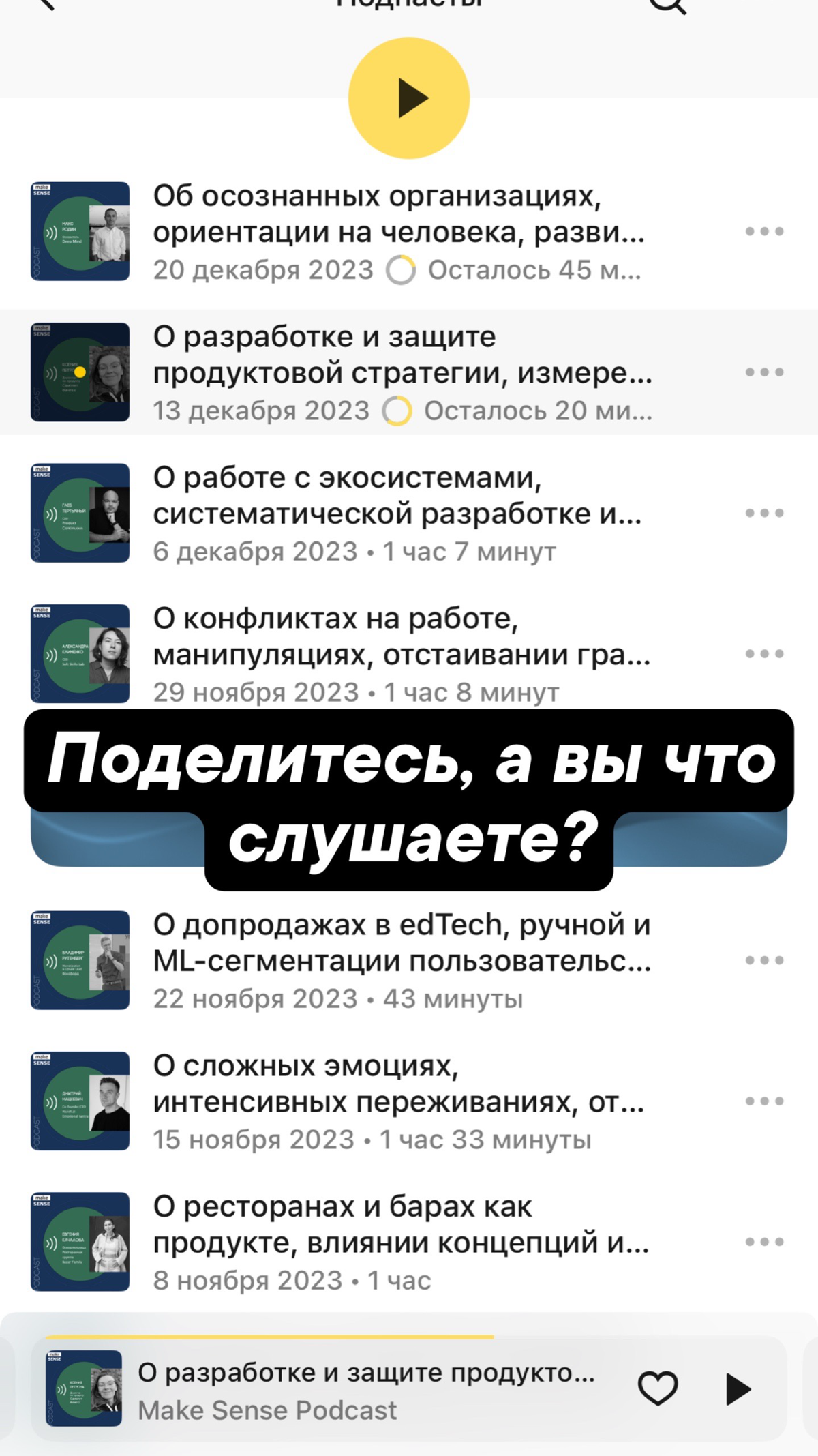Tap the thumbnail of 'О допродажах в edTech'
Viewport: 818px width, 1456px height.
80,958
